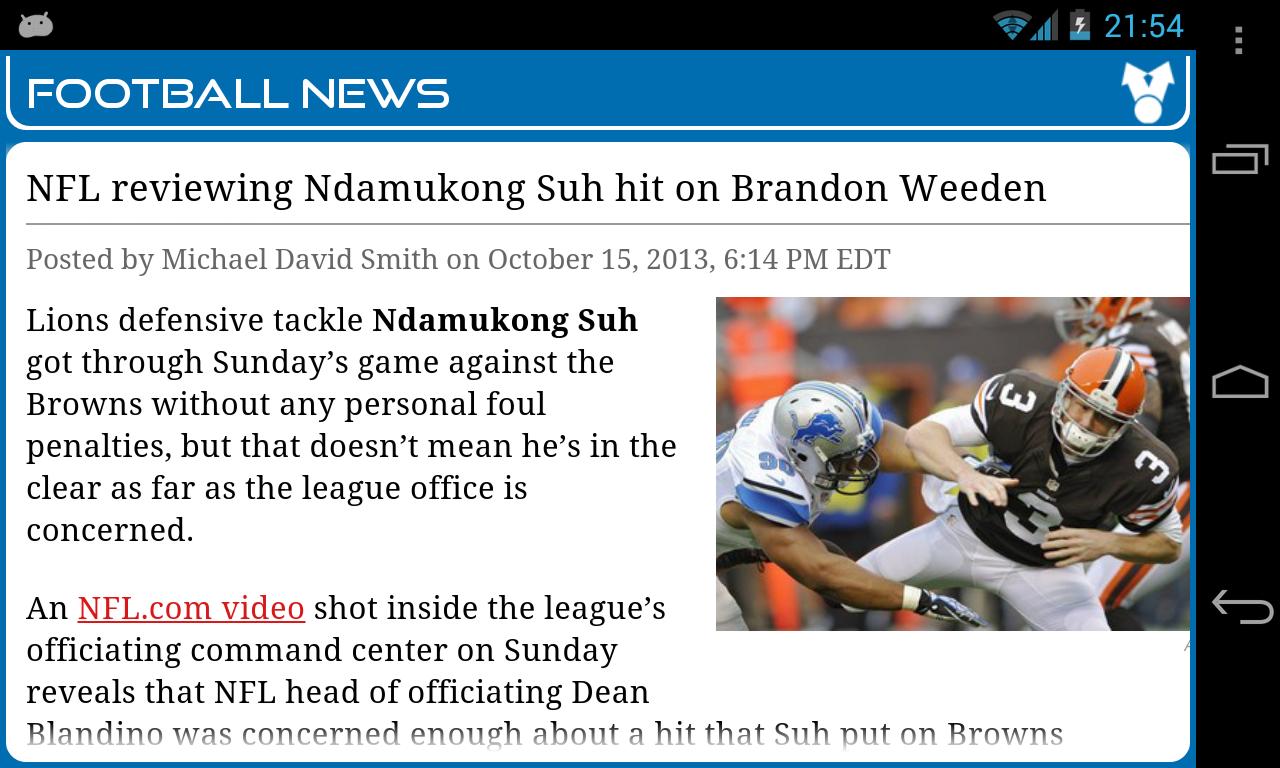
Task: Open recent apps view
Action: [1240, 160]
